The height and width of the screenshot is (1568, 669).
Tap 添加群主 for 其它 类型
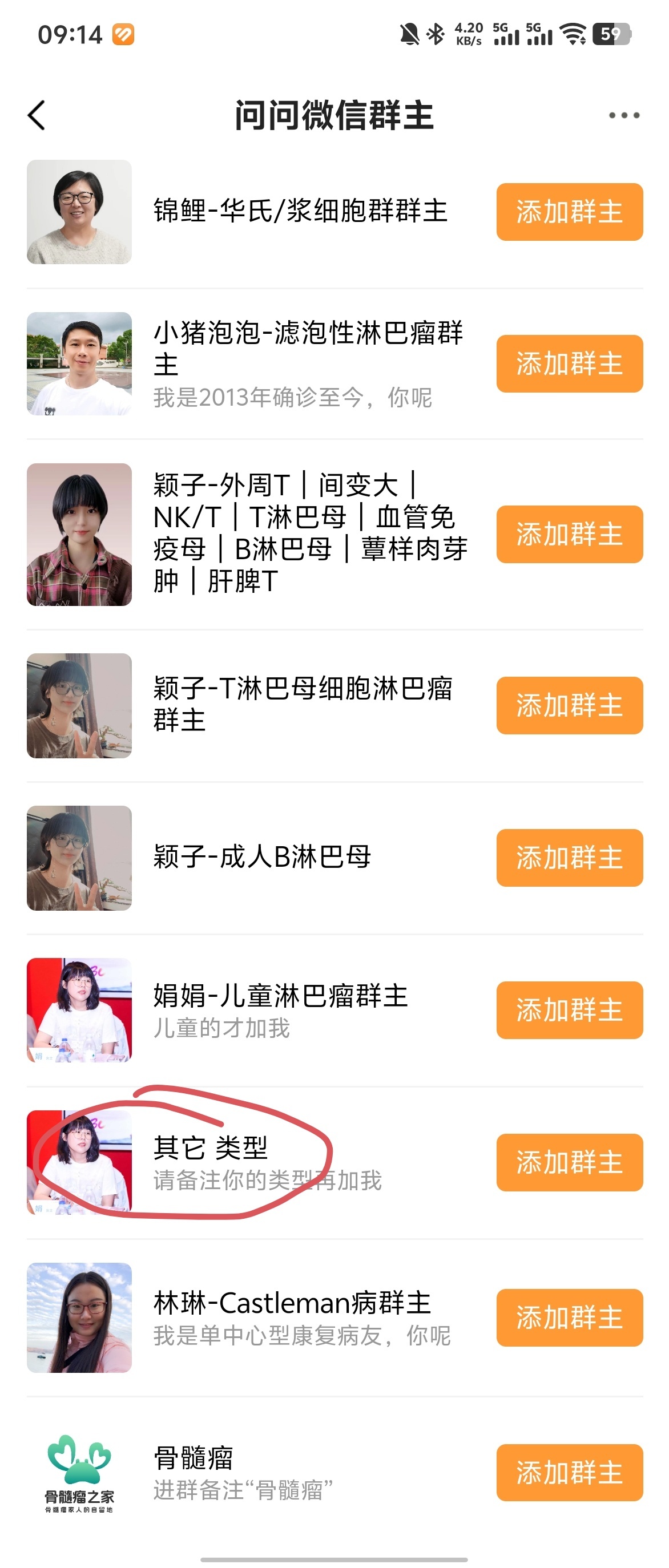(x=569, y=1162)
